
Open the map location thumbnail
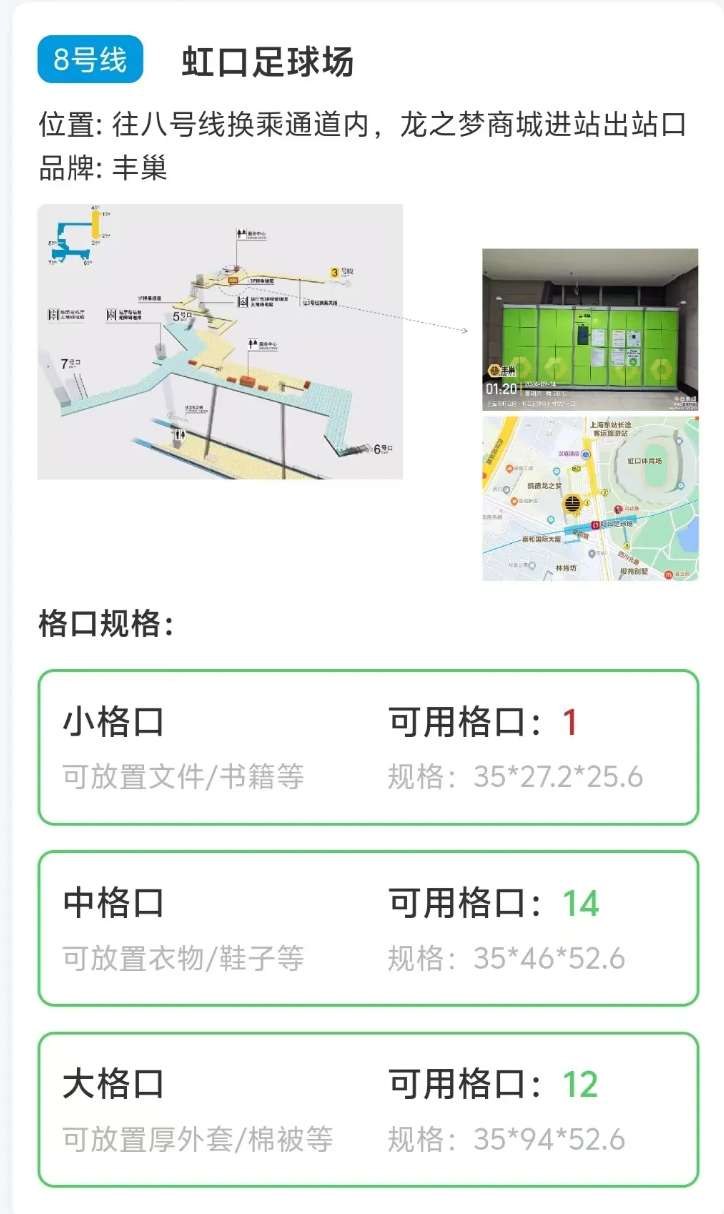click(x=590, y=498)
